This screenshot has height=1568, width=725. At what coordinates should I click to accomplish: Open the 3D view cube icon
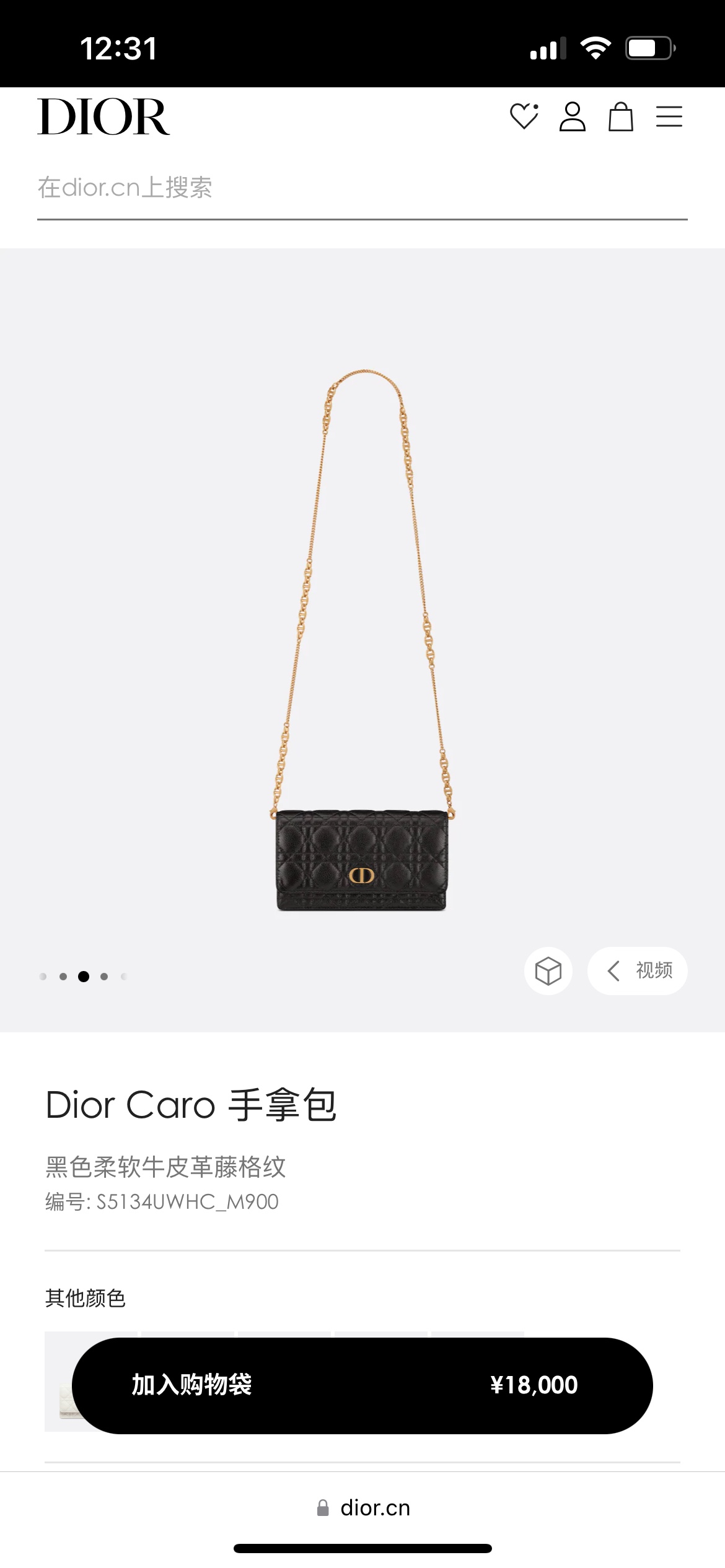pyautogui.click(x=548, y=970)
